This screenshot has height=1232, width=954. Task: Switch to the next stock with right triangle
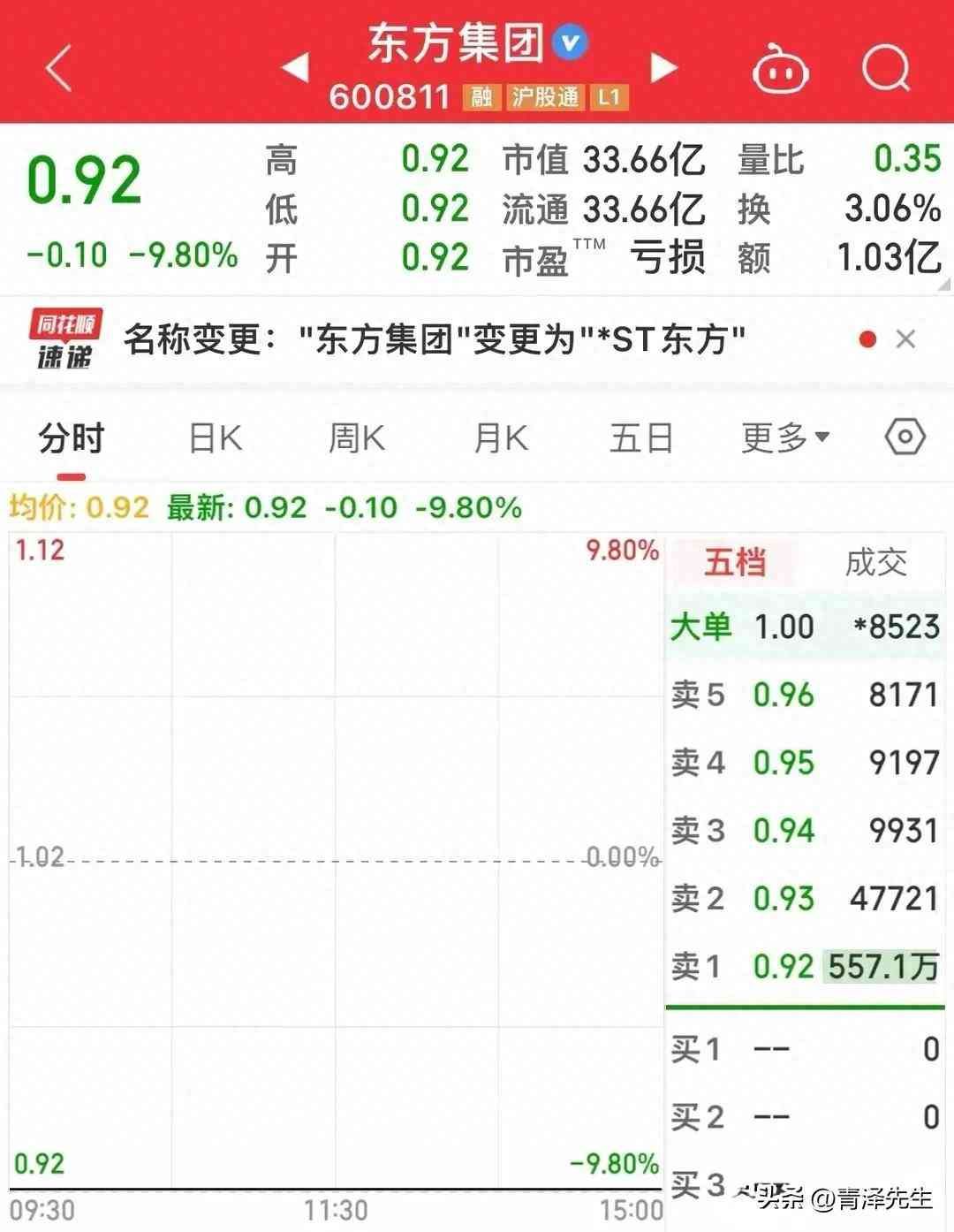[x=663, y=67]
